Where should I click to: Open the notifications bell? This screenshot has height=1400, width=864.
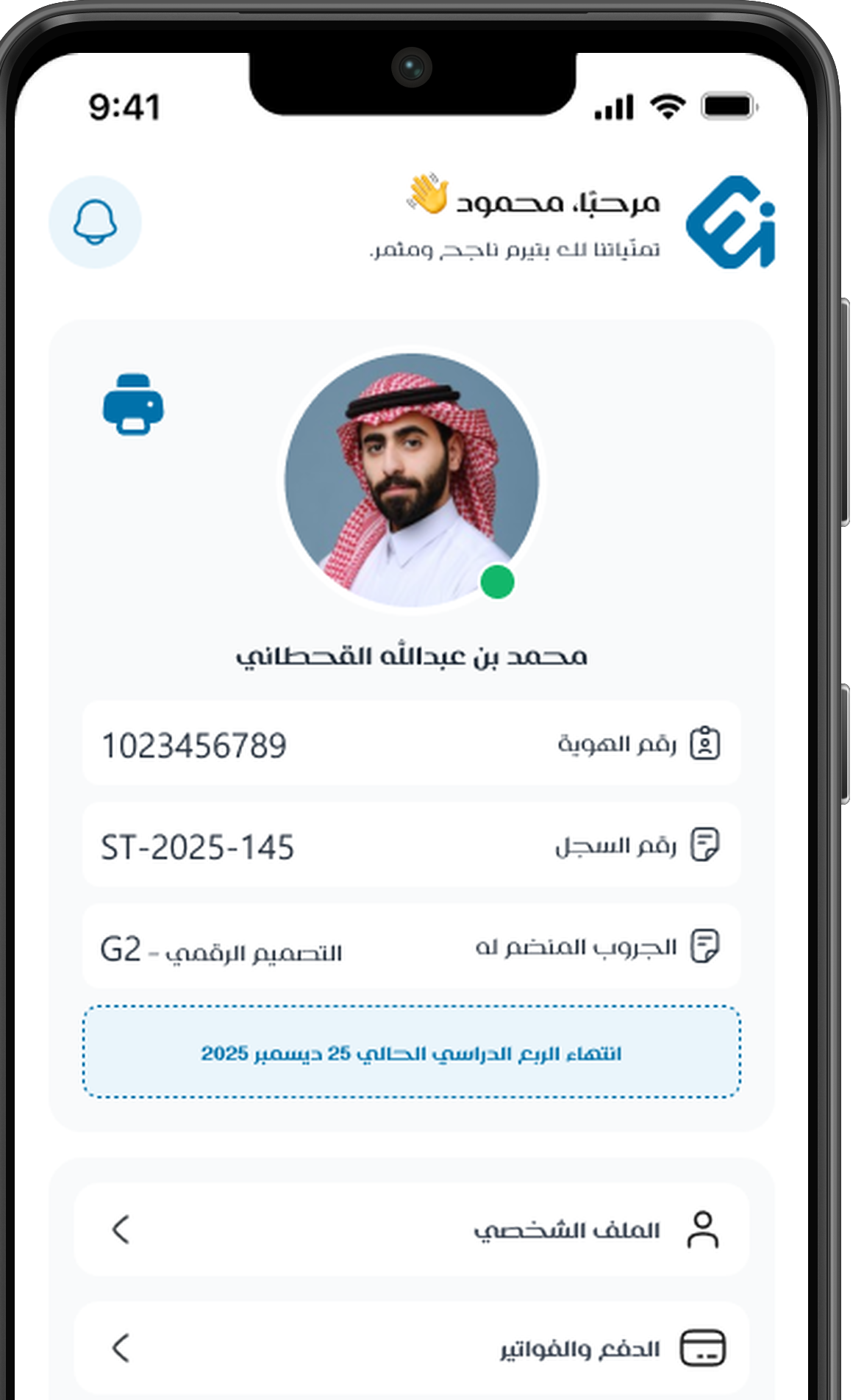[x=95, y=222]
